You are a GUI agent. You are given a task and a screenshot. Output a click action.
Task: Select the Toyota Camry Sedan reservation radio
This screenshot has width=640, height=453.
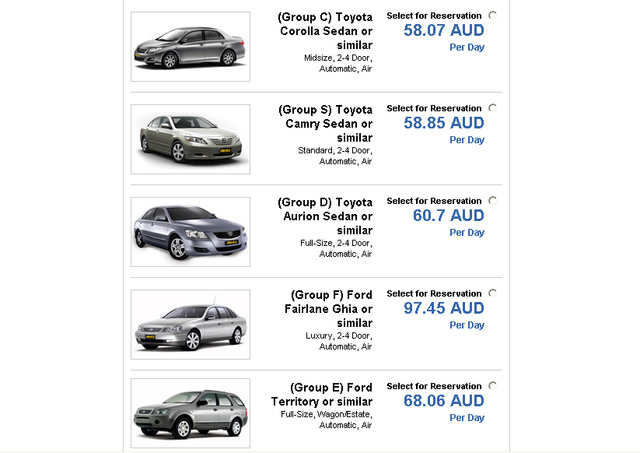click(493, 108)
